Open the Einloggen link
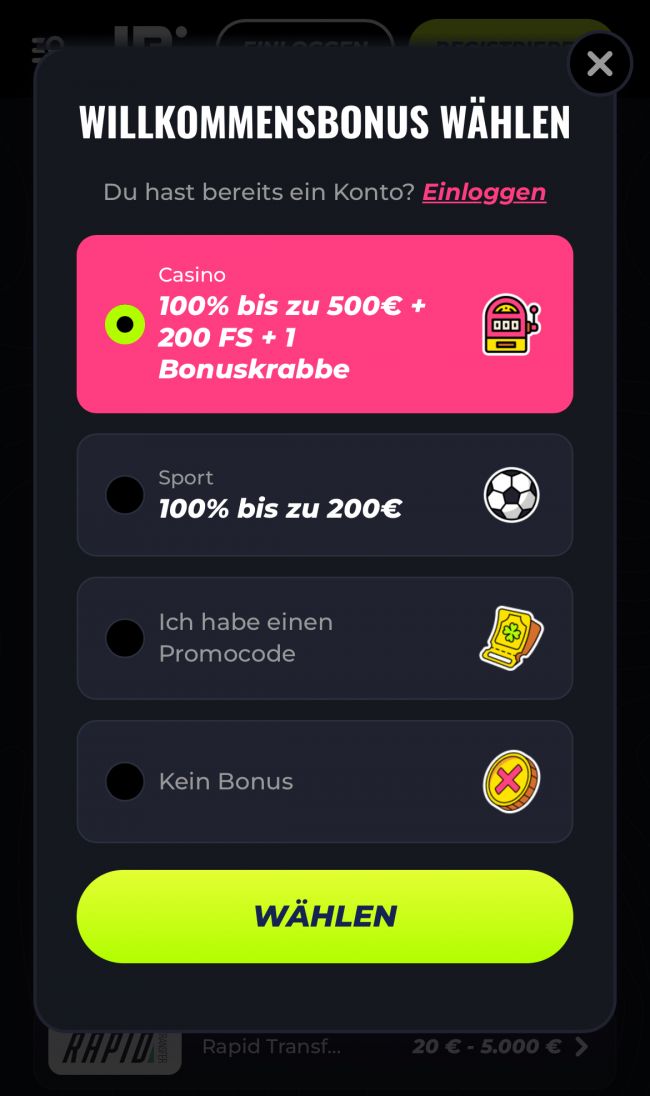 484,192
